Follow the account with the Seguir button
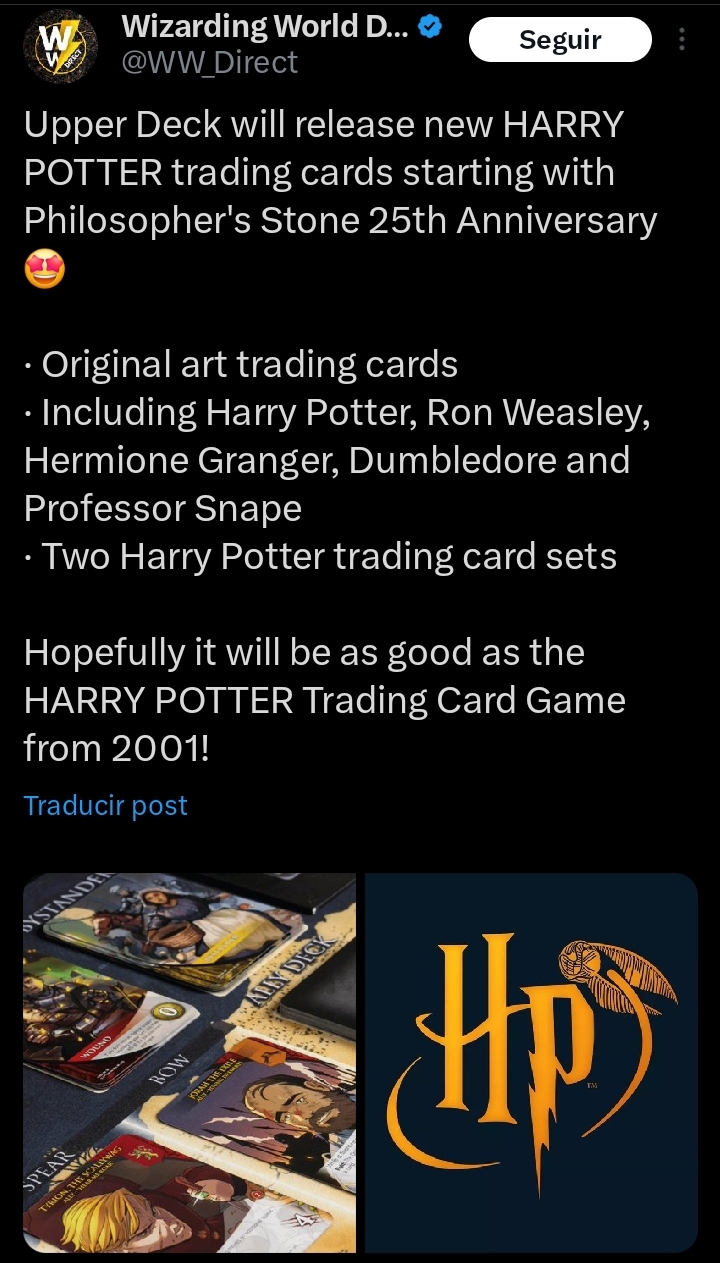This screenshot has width=720, height=1263. tap(560, 40)
